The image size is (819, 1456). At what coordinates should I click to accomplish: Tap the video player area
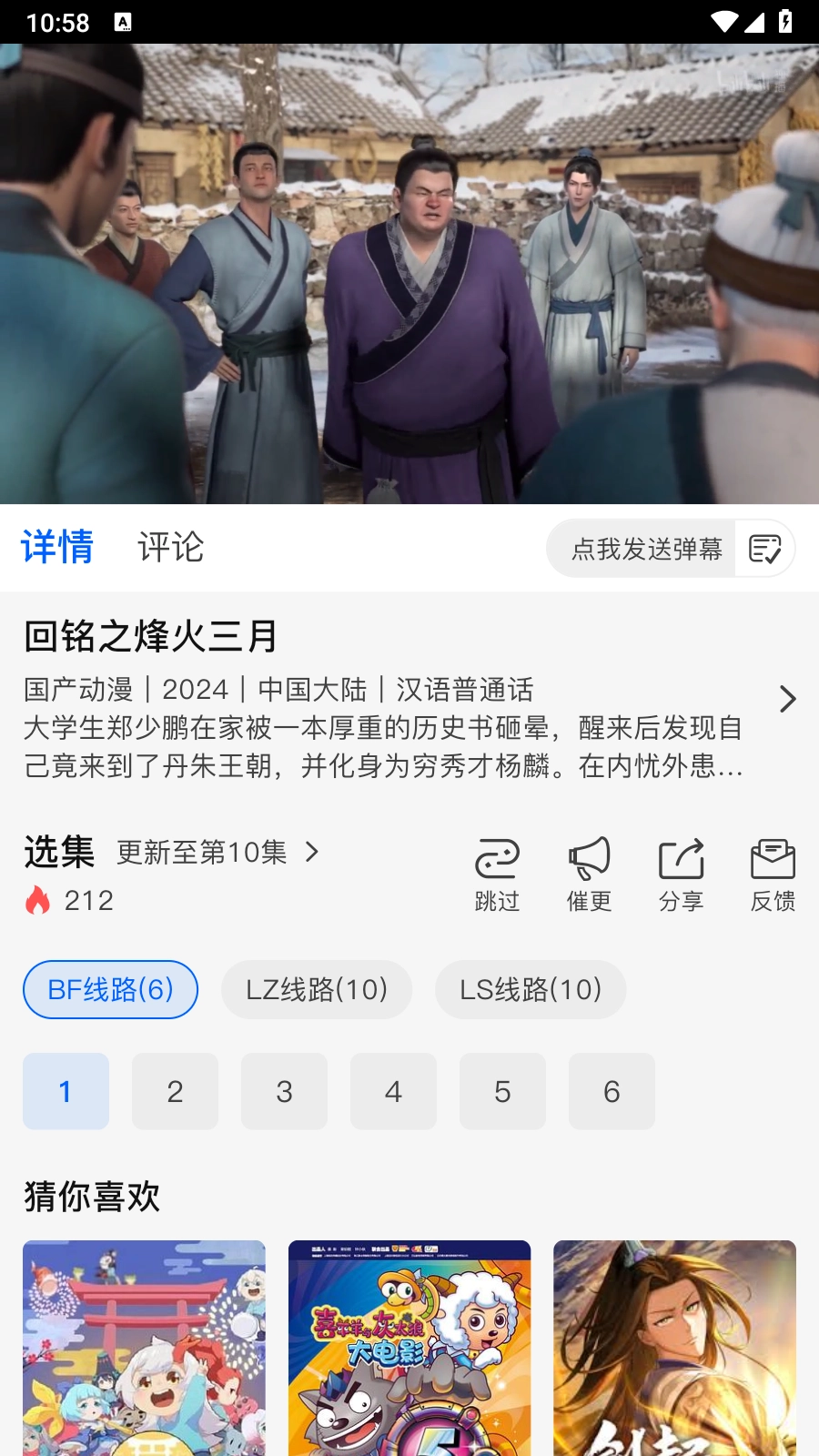[x=409, y=273]
